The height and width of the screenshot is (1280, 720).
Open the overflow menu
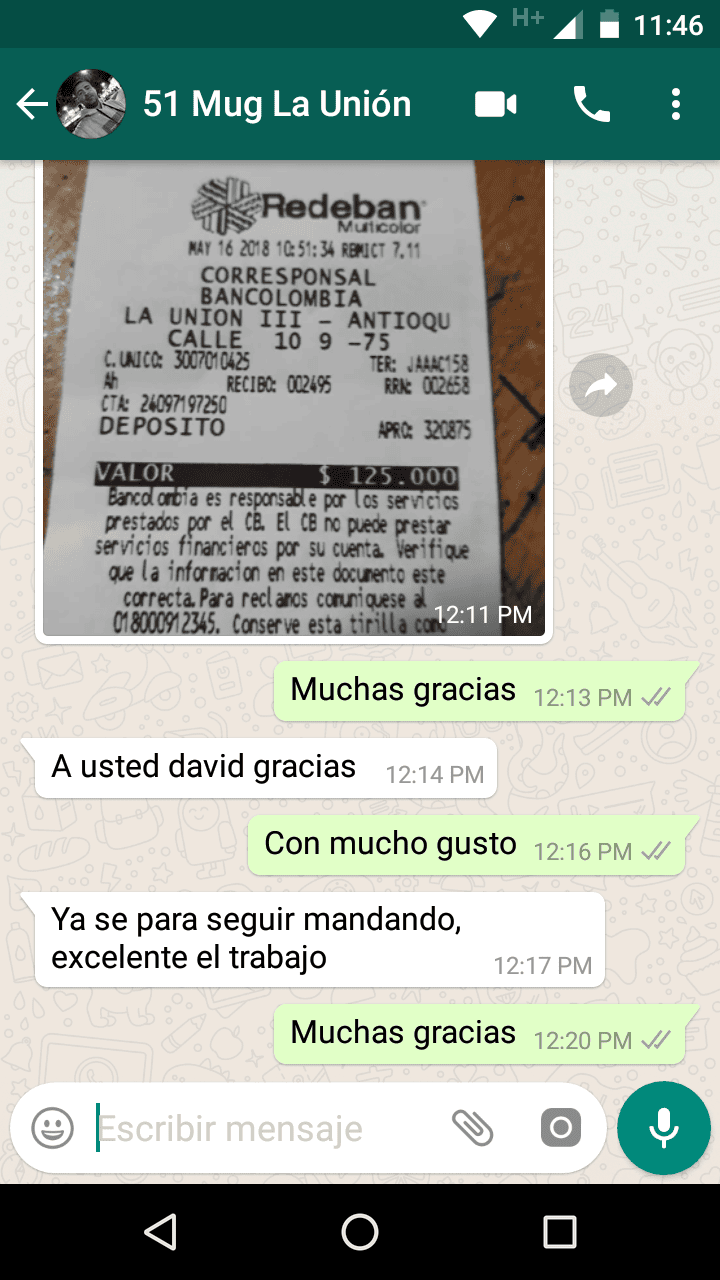click(676, 104)
